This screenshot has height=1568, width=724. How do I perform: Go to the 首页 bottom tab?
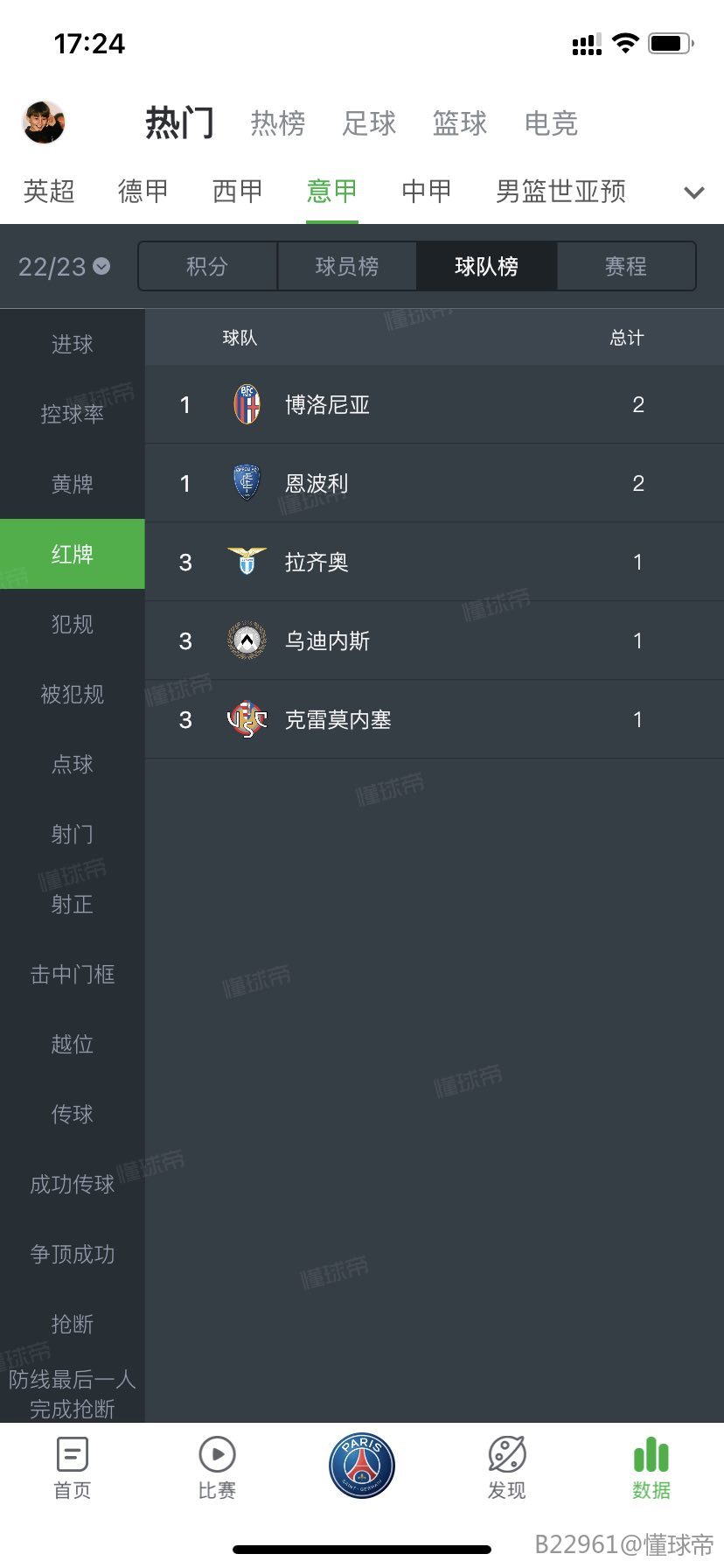[x=73, y=1468]
